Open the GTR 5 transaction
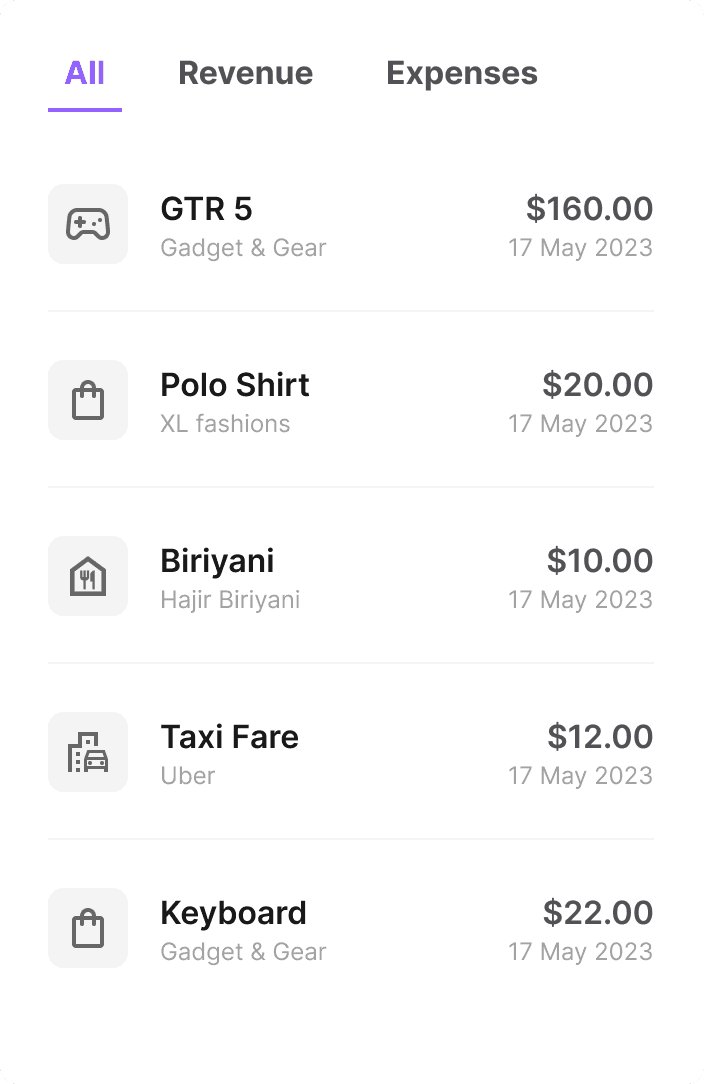Screen dimensions: 704x1084 coord(350,225)
